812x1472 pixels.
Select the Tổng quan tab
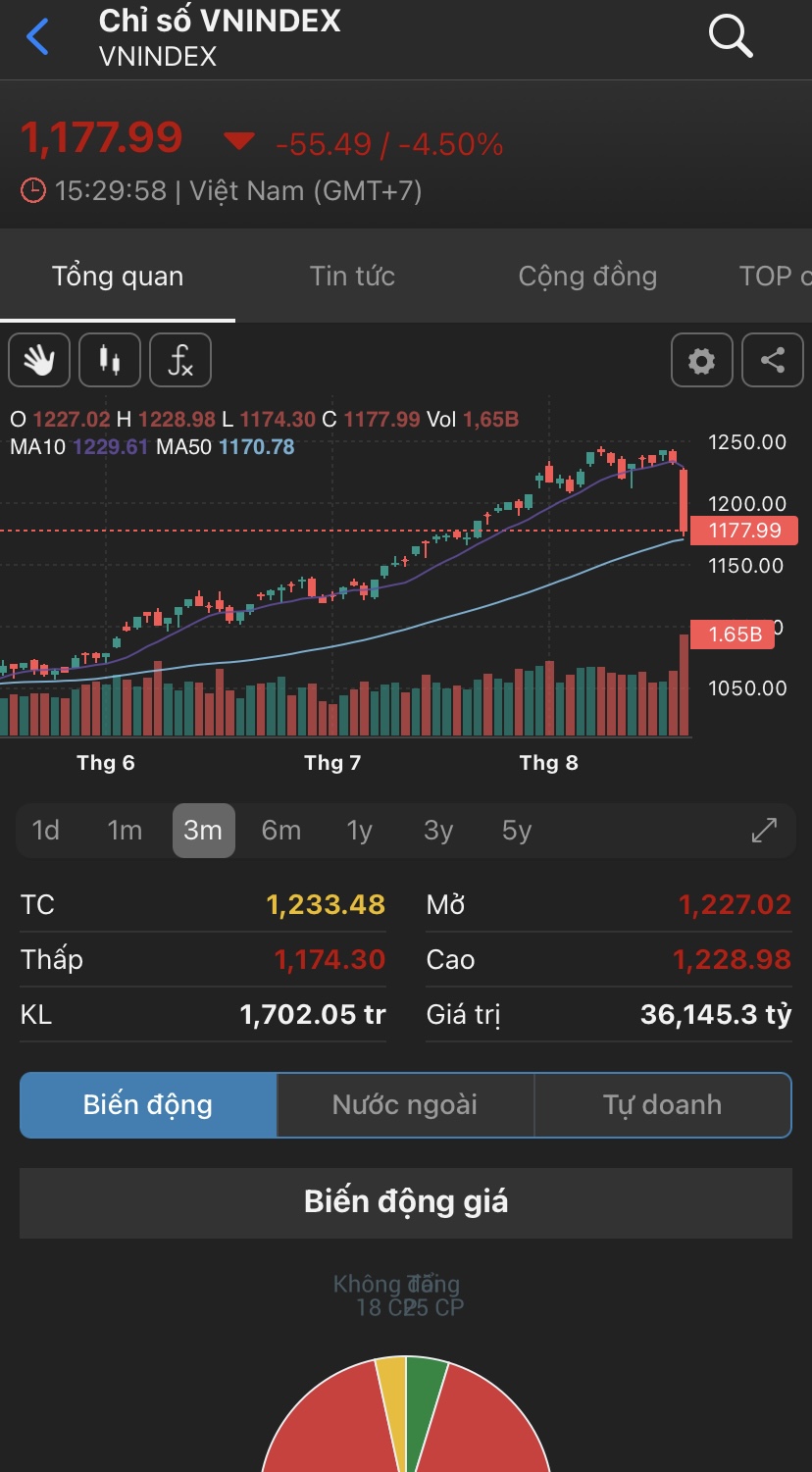[x=118, y=277]
